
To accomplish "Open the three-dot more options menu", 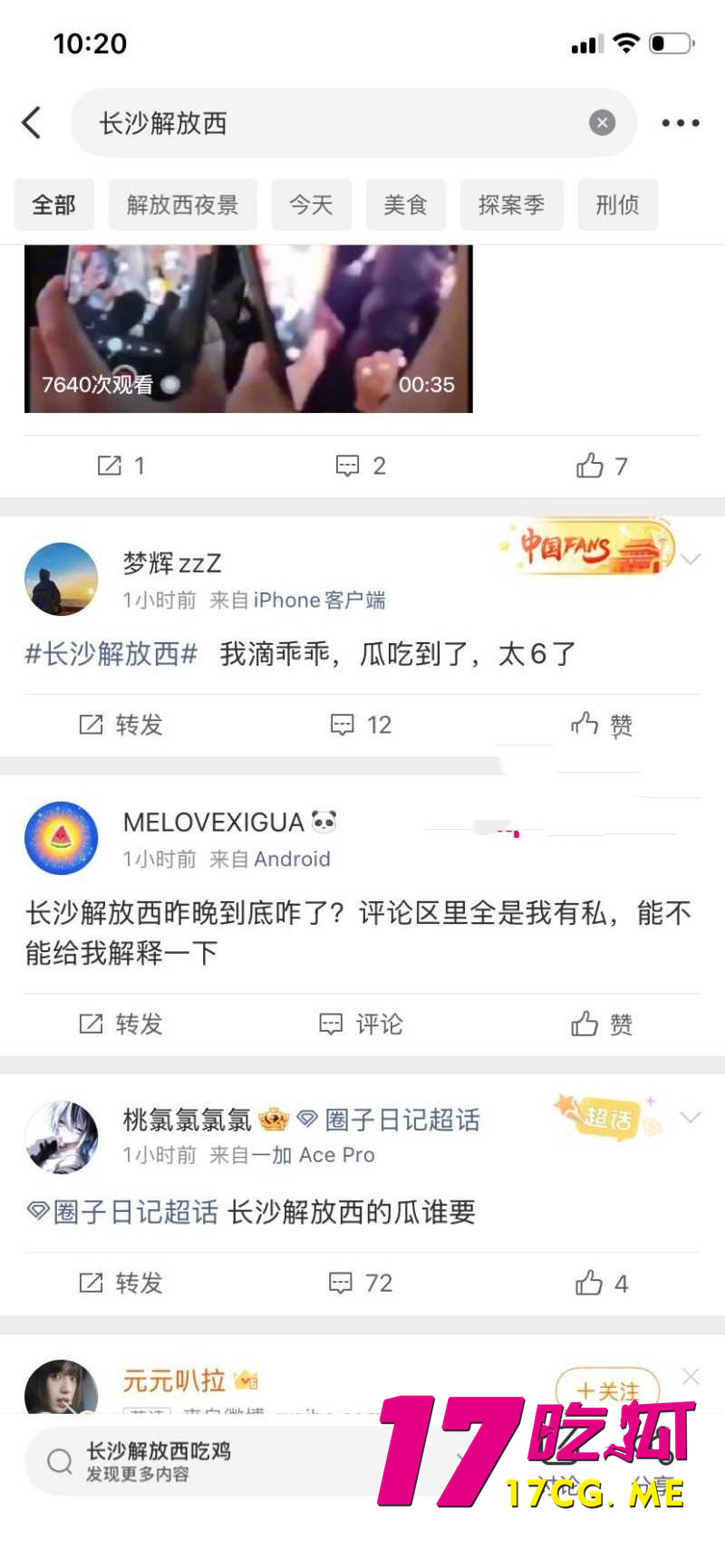I will 681,123.
